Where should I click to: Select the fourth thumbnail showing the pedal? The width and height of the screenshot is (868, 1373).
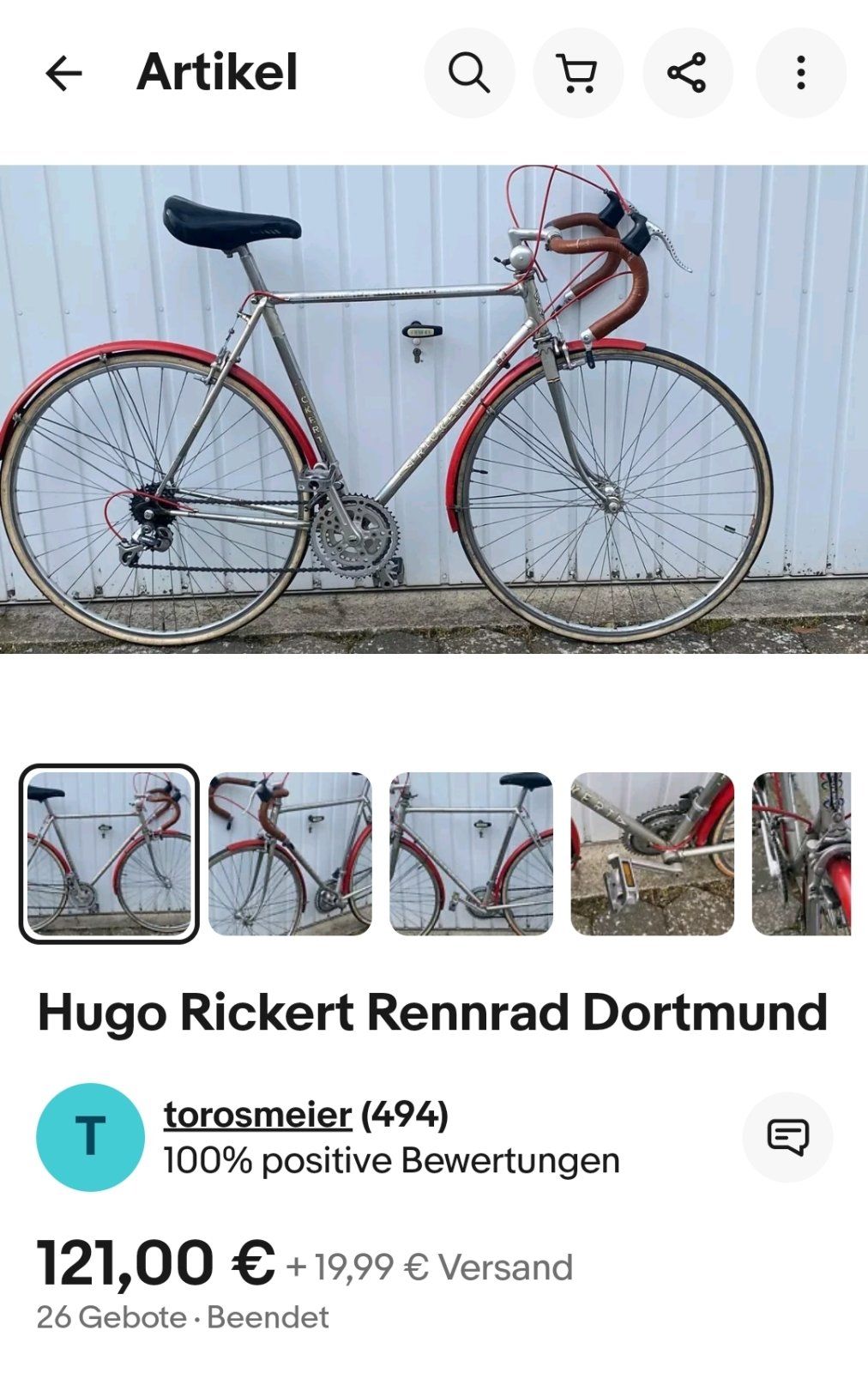[652, 853]
